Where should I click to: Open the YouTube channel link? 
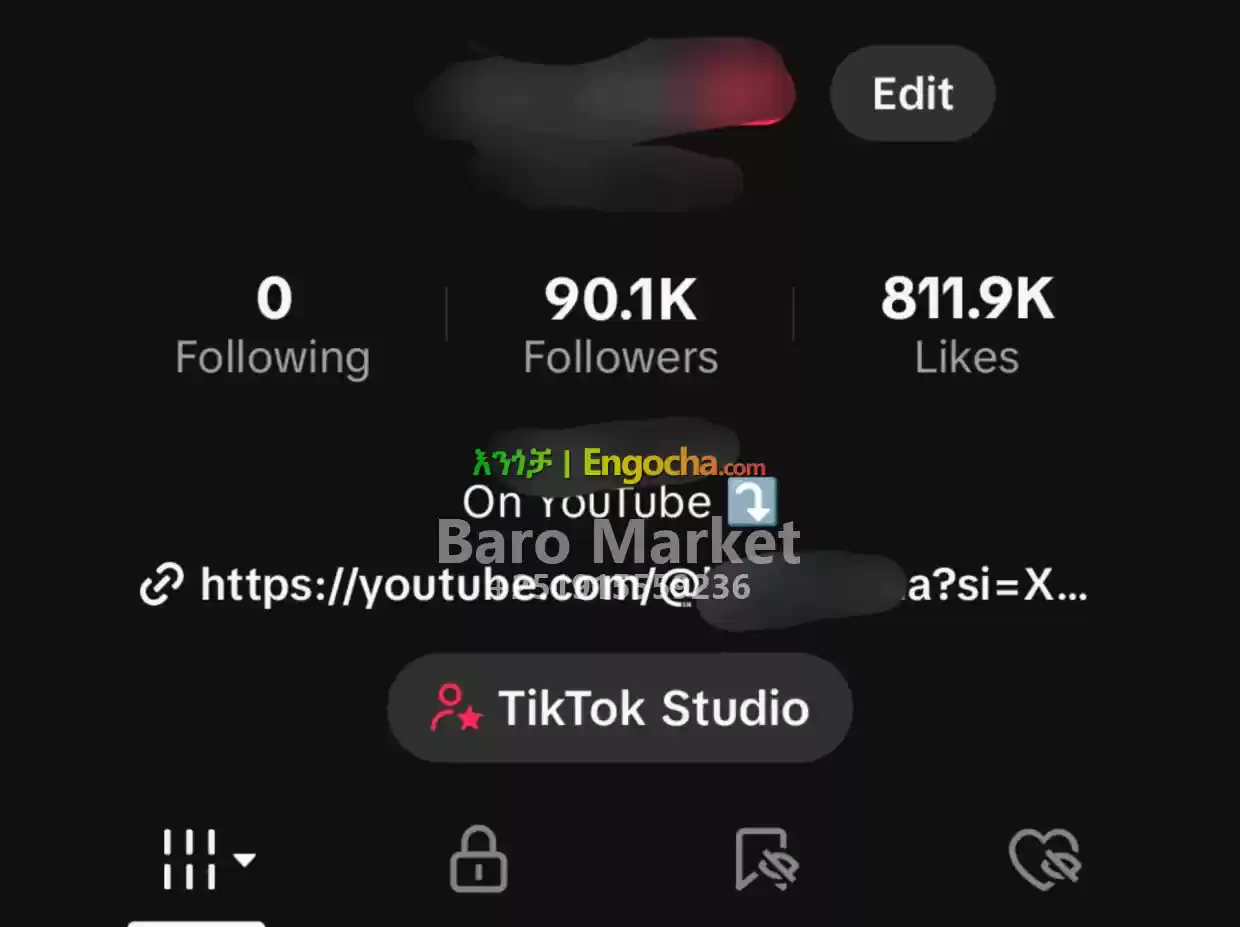[x=612, y=585]
